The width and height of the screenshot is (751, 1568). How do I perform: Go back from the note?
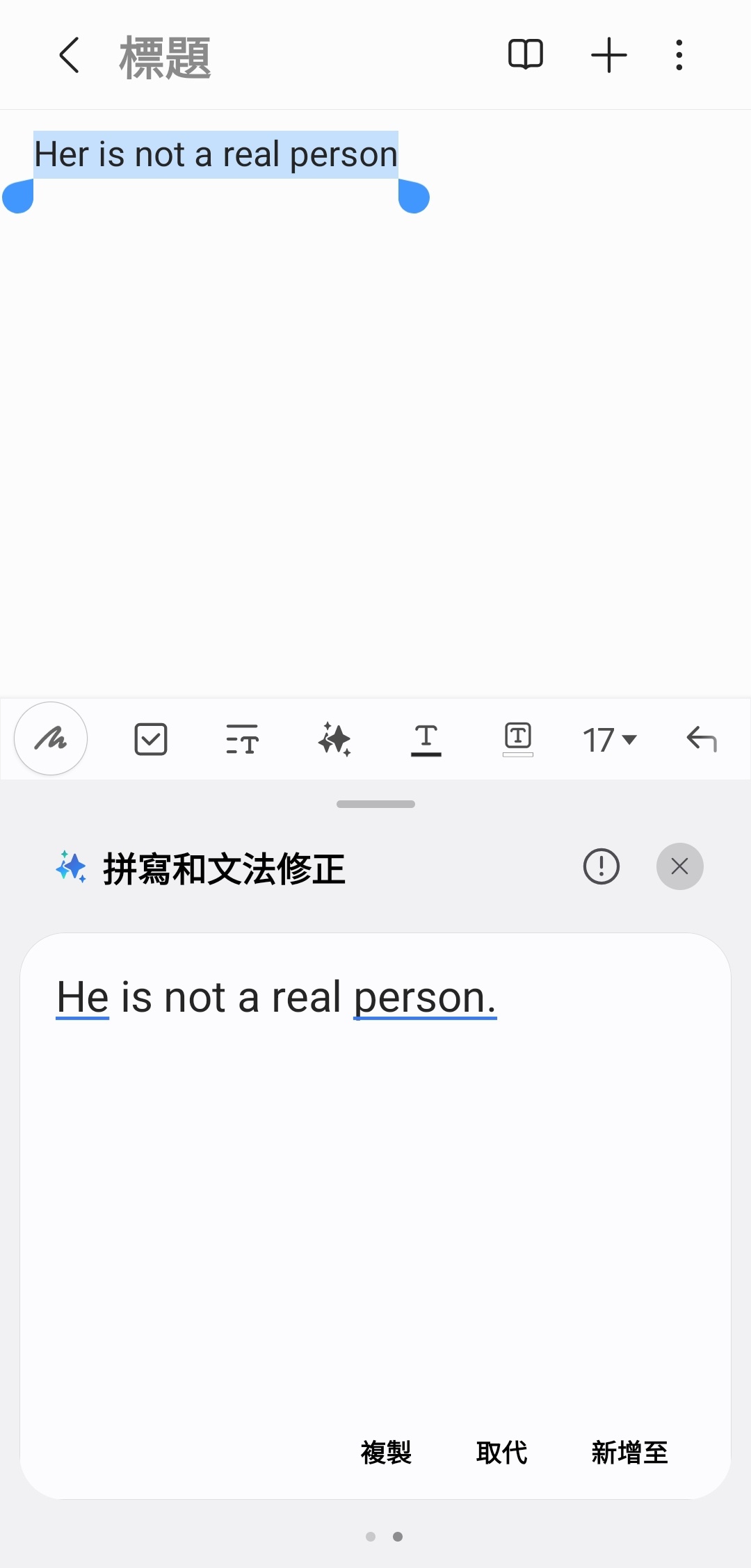click(x=70, y=55)
